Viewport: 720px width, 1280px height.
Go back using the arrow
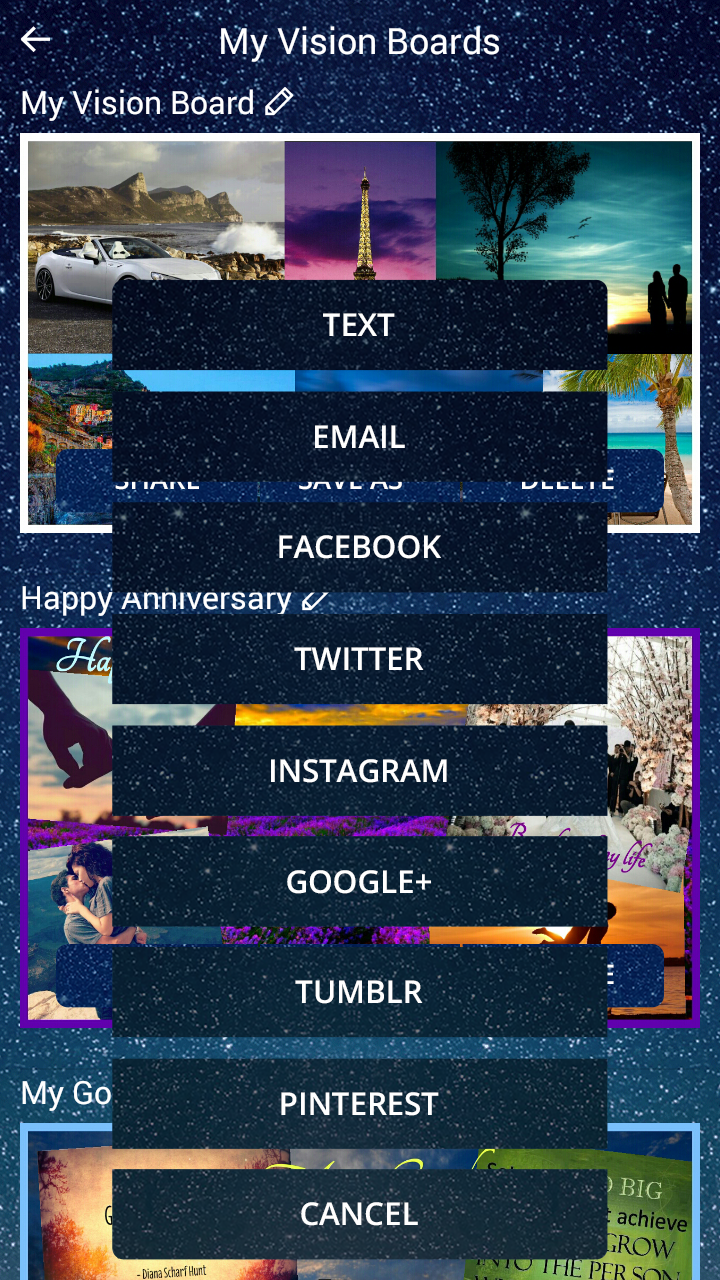[x=36, y=40]
